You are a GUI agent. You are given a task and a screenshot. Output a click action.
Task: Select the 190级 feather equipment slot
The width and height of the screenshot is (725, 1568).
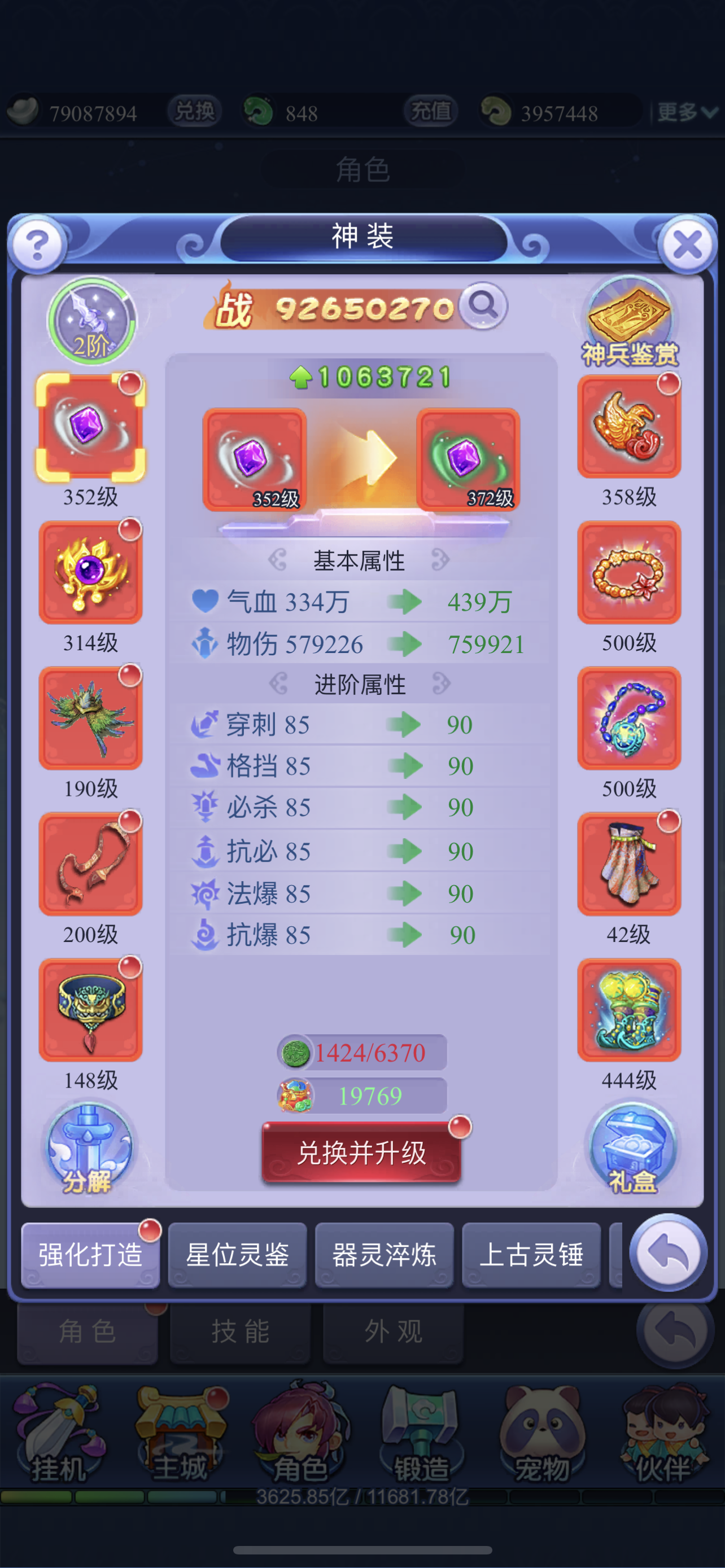(91, 719)
